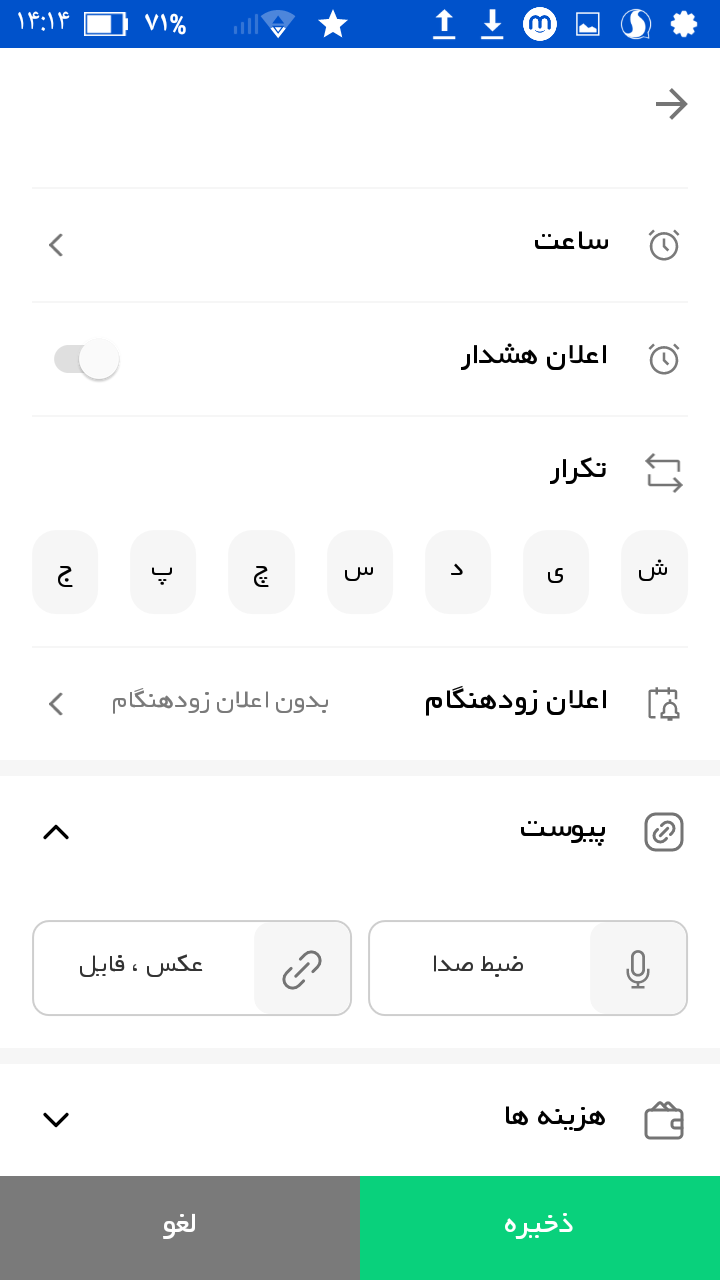Expand the هزینه ها costs section

pos(55,1119)
